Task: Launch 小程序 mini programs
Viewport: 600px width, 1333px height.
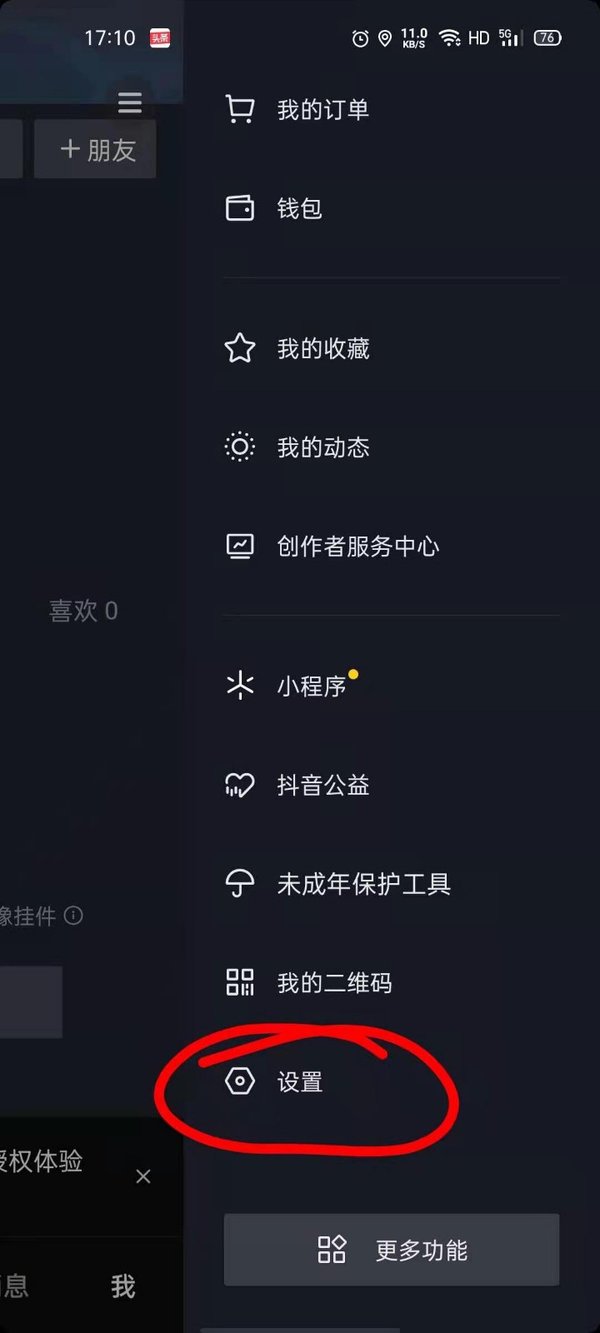Action: (x=311, y=686)
